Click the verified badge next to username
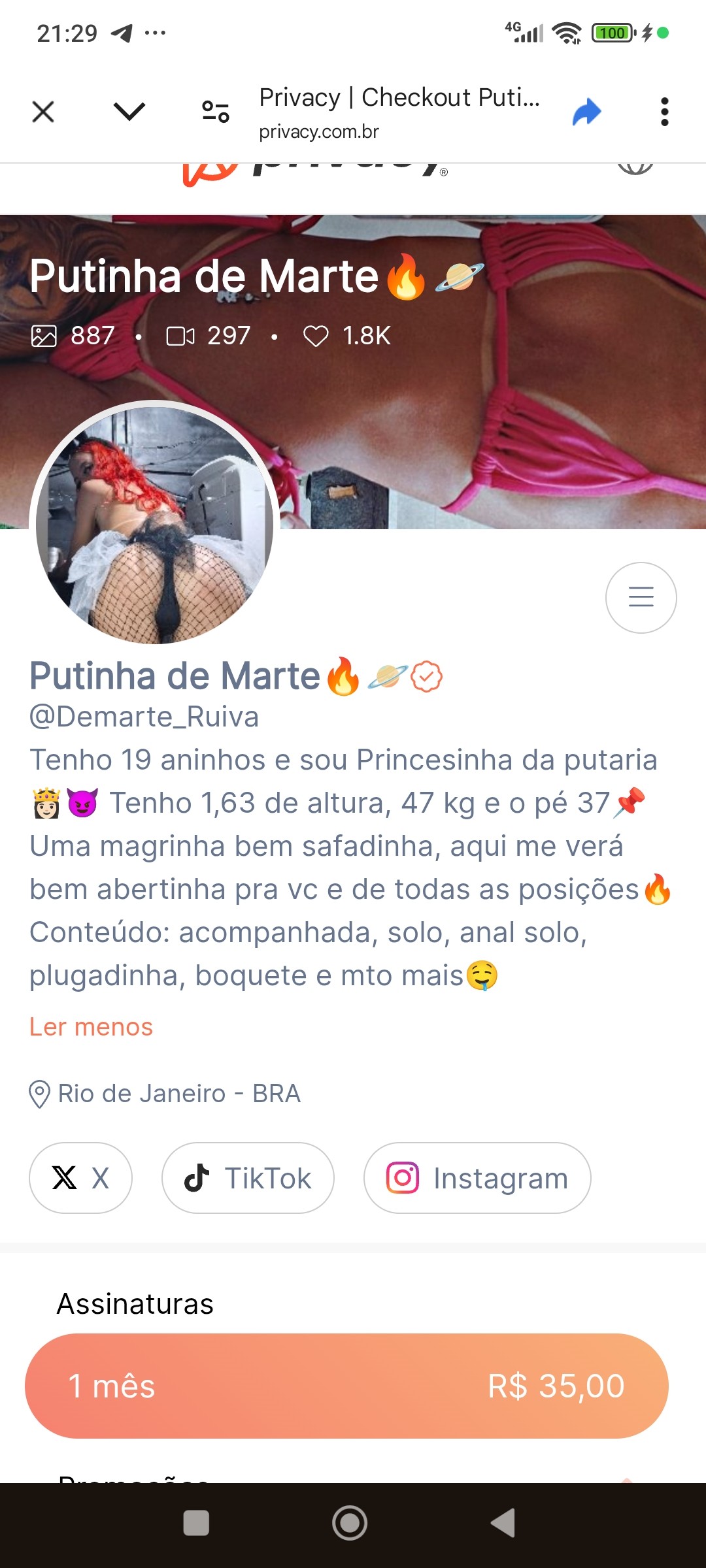This screenshot has height=1568, width=706. click(426, 678)
